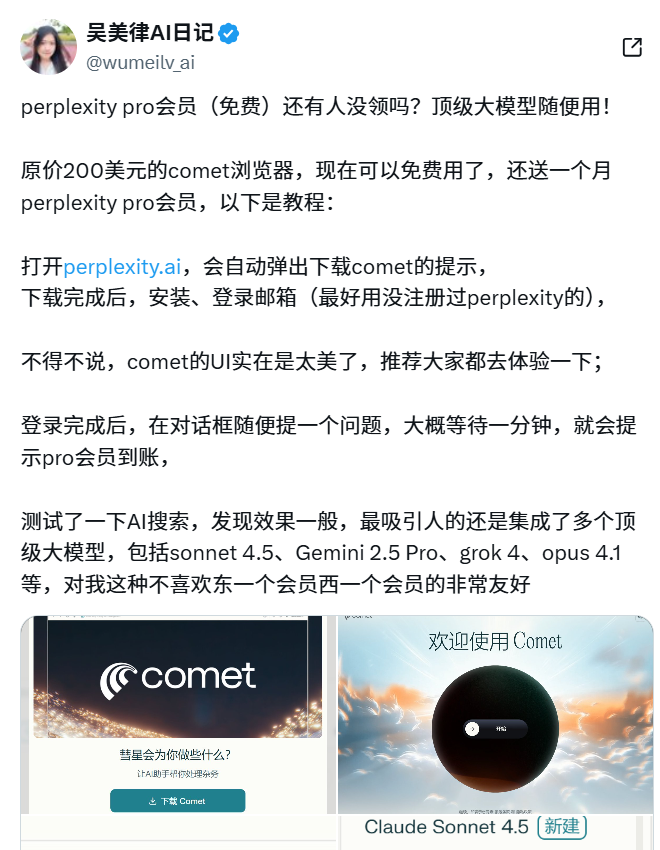Open the @wumeilv_ai handle link
The image size is (660, 850).
pos(139,62)
